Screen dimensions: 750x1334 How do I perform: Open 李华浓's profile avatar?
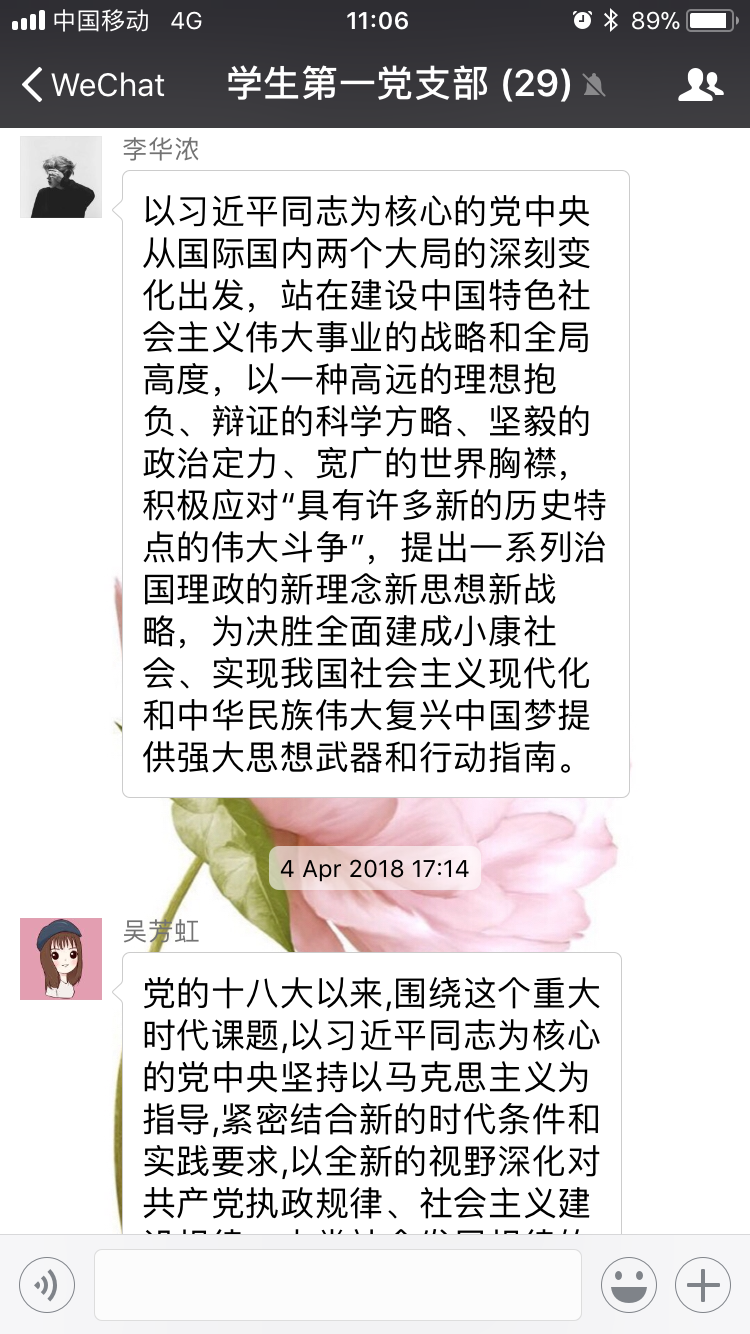pos(61,177)
